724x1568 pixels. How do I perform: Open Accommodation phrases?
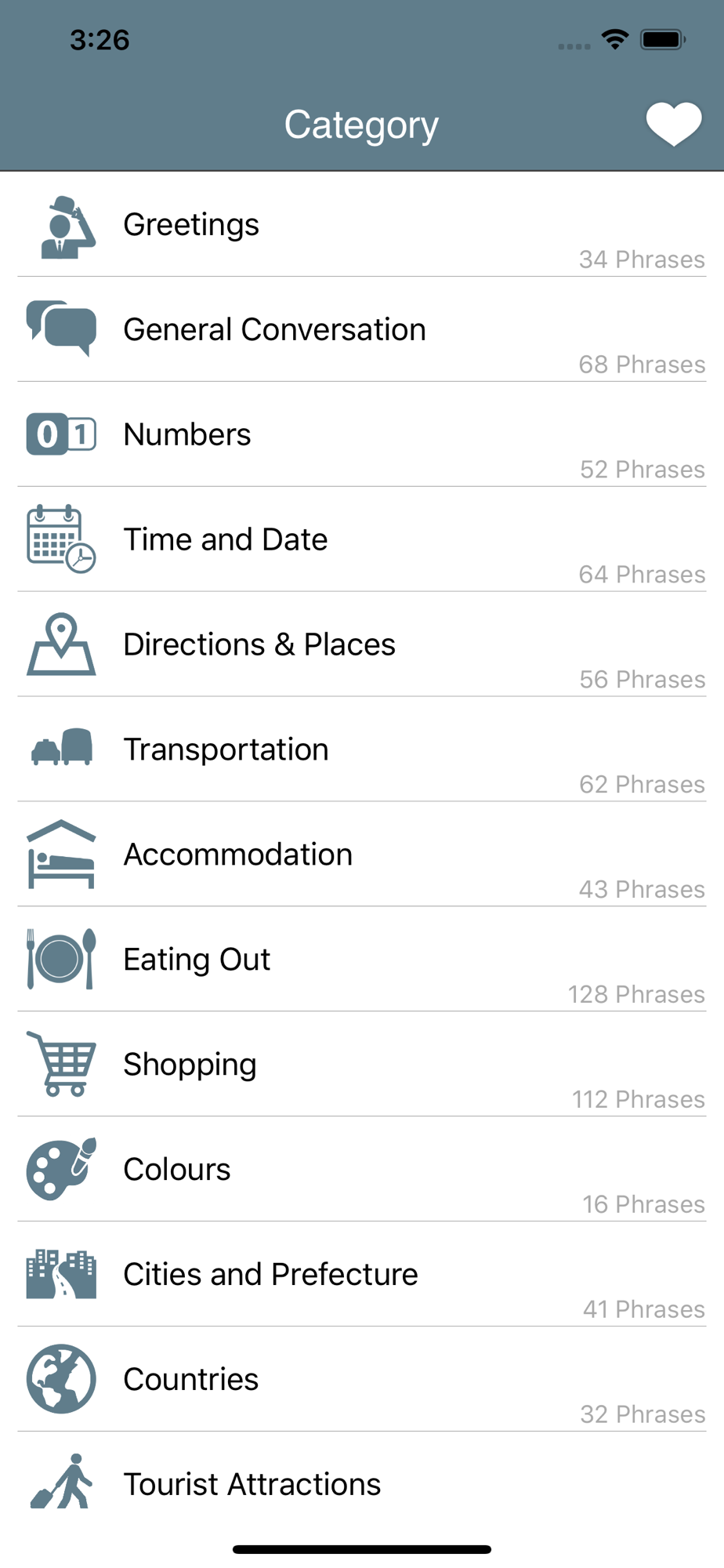[x=362, y=855]
